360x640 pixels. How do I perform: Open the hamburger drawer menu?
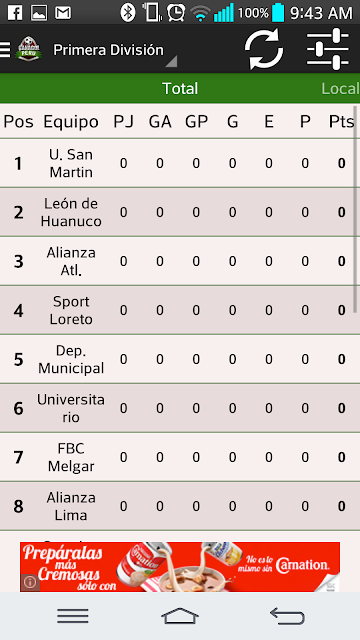pyautogui.click(x=5, y=49)
